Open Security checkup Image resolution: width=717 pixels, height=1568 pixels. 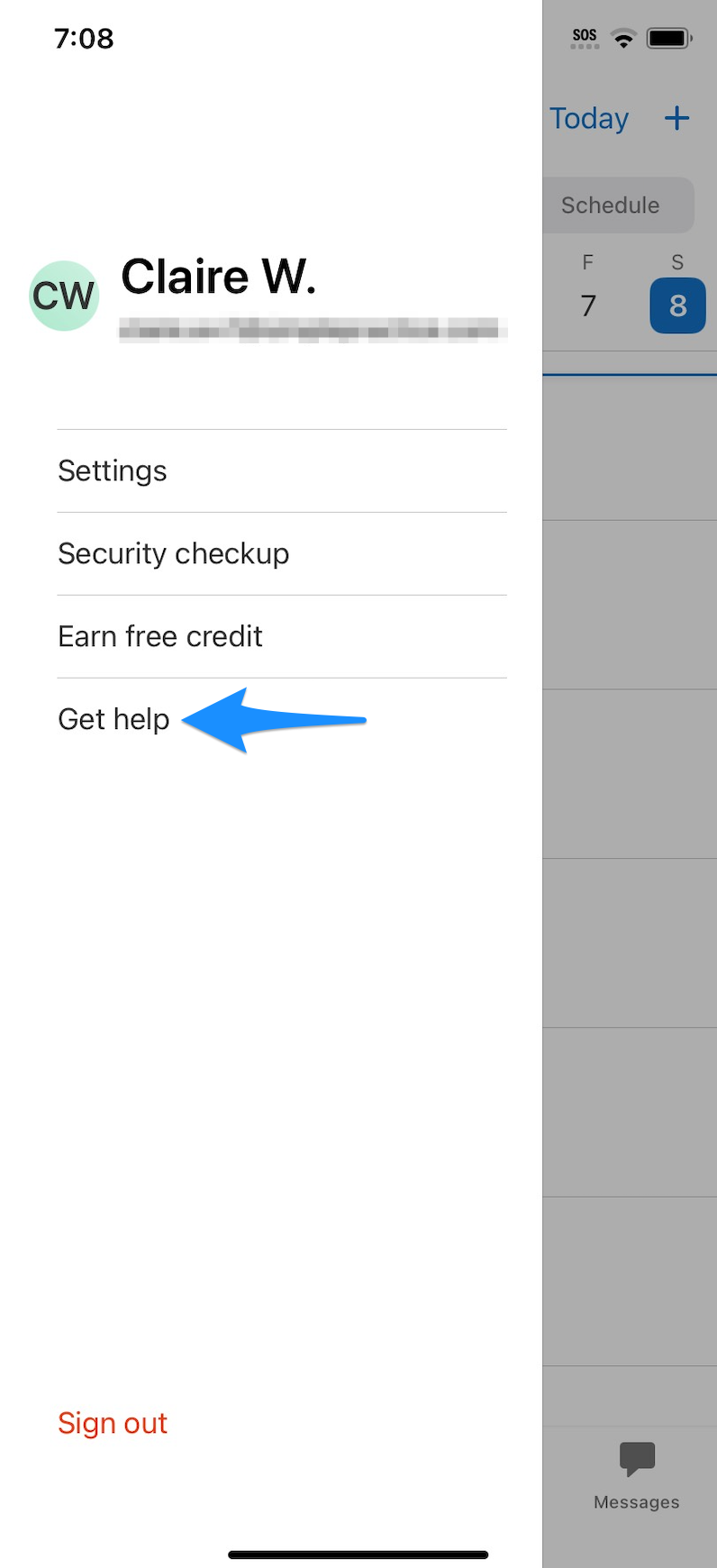pos(173,554)
